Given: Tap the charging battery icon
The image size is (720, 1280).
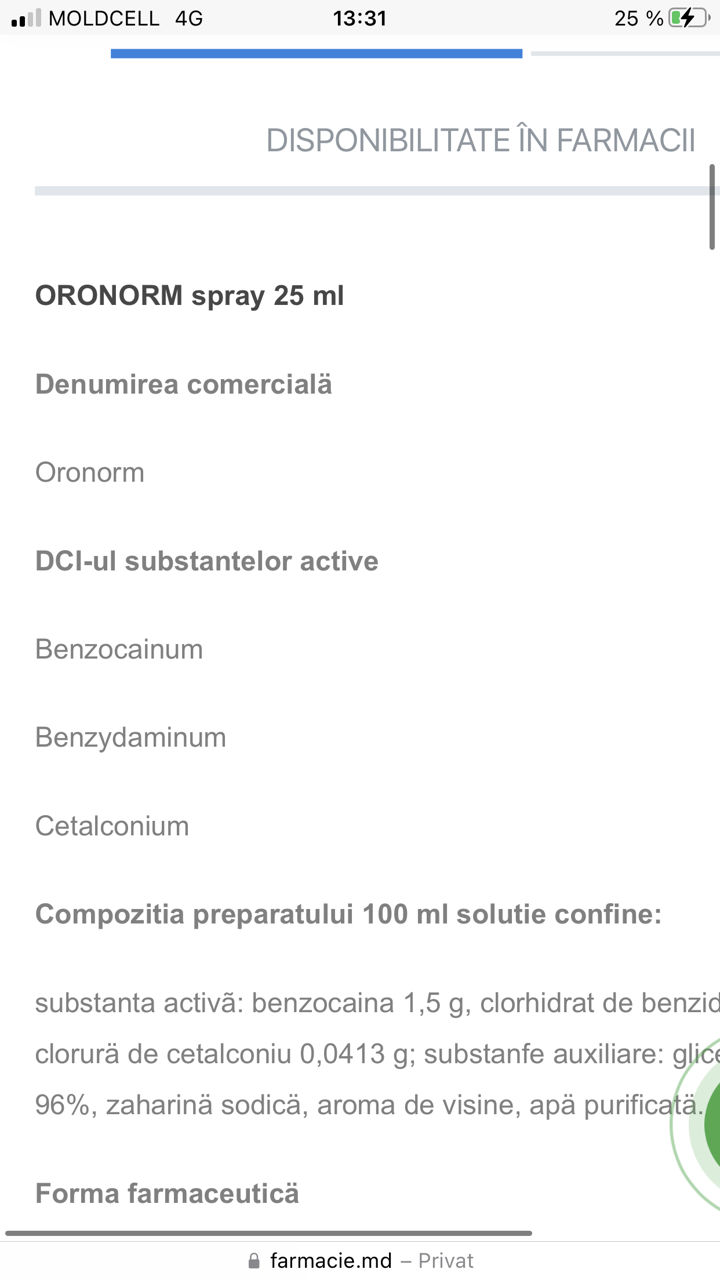Looking at the screenshot, I should (690, 17).
